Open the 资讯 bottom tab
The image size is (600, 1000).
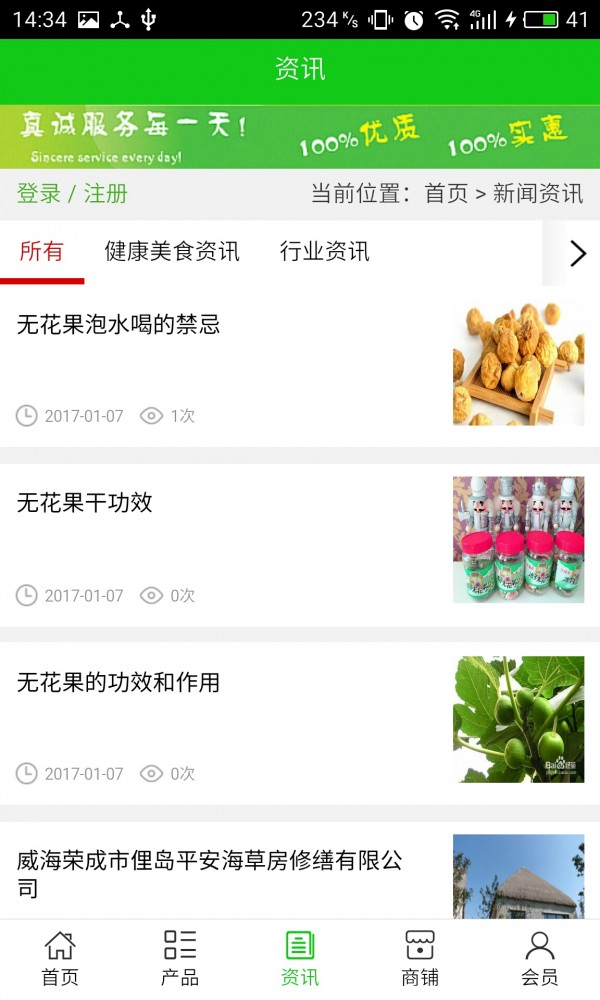point(300,958)
